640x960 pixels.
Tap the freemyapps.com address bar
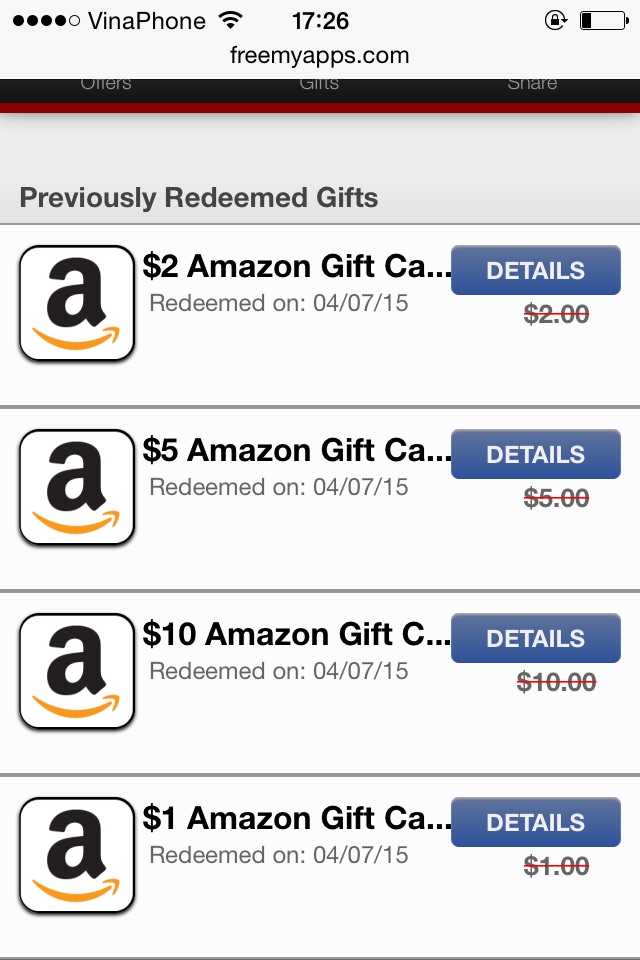[x=319, y=56]
